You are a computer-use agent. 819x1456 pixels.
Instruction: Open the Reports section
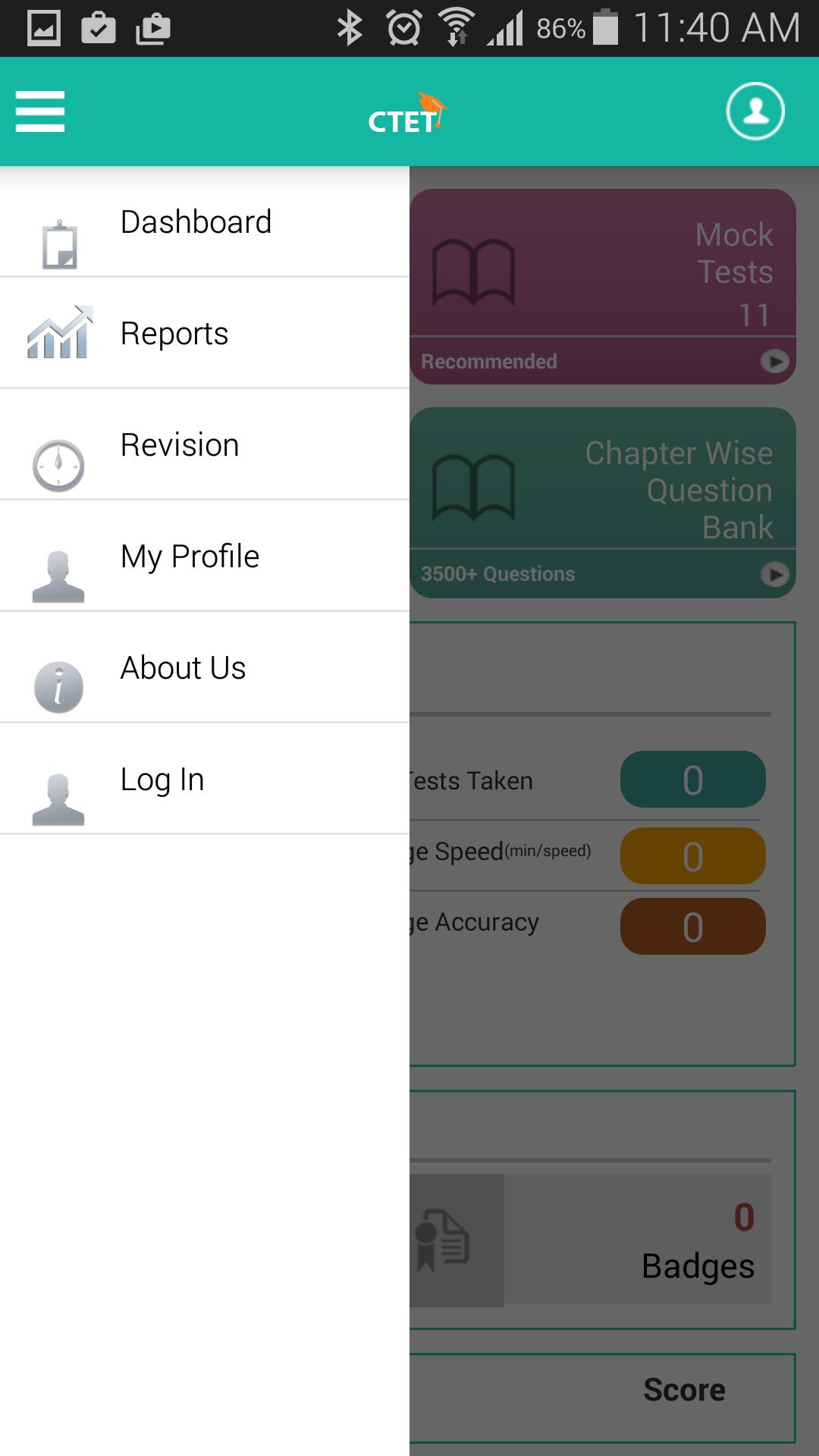[x=174, y=334]
